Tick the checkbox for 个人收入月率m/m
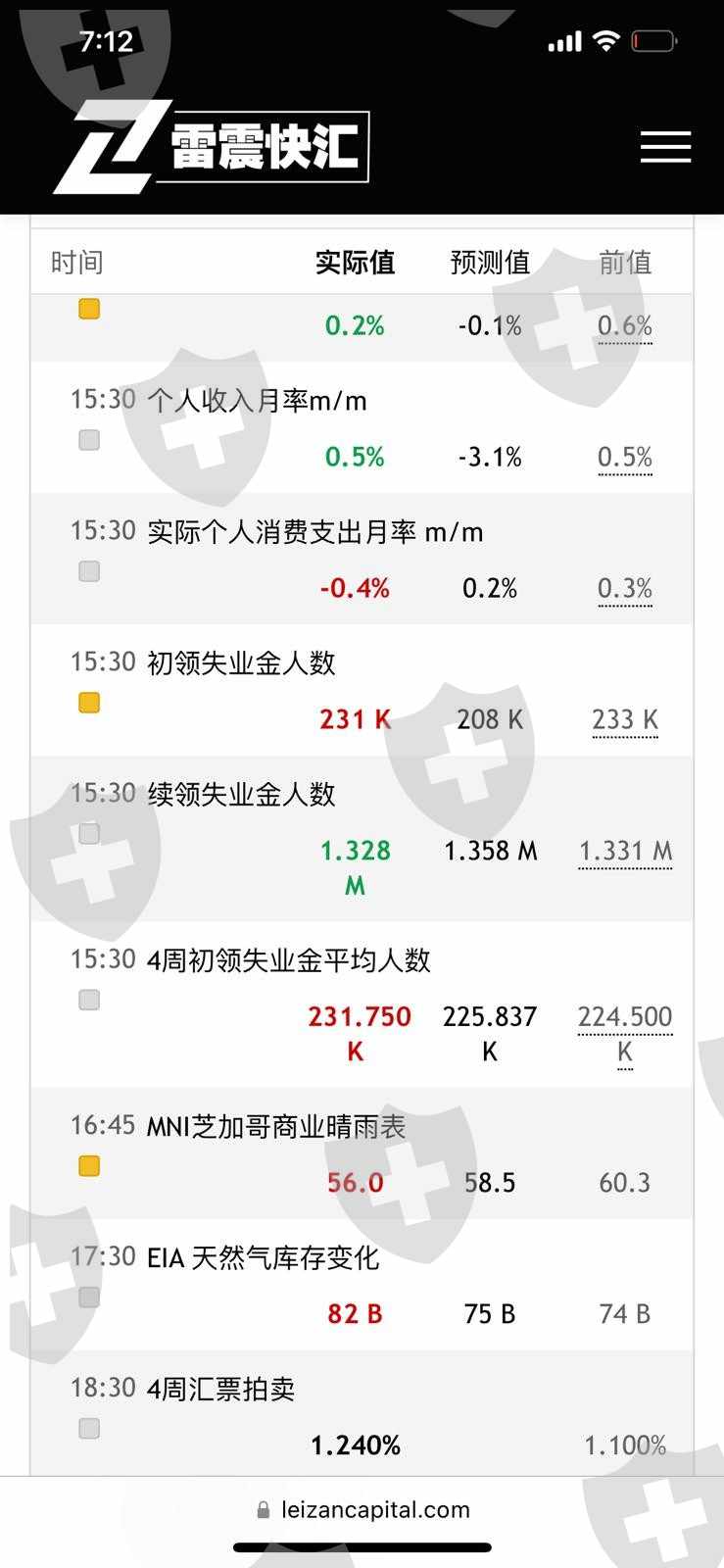Screen dimensions: 724x1568 pyautogui.click(x=89, y=440)
